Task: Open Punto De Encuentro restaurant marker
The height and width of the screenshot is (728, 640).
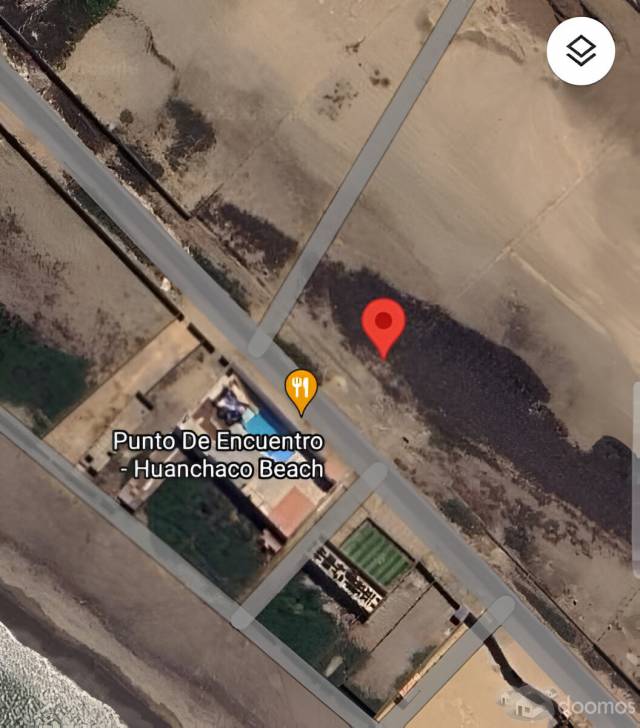Action: tap(301, 390)
